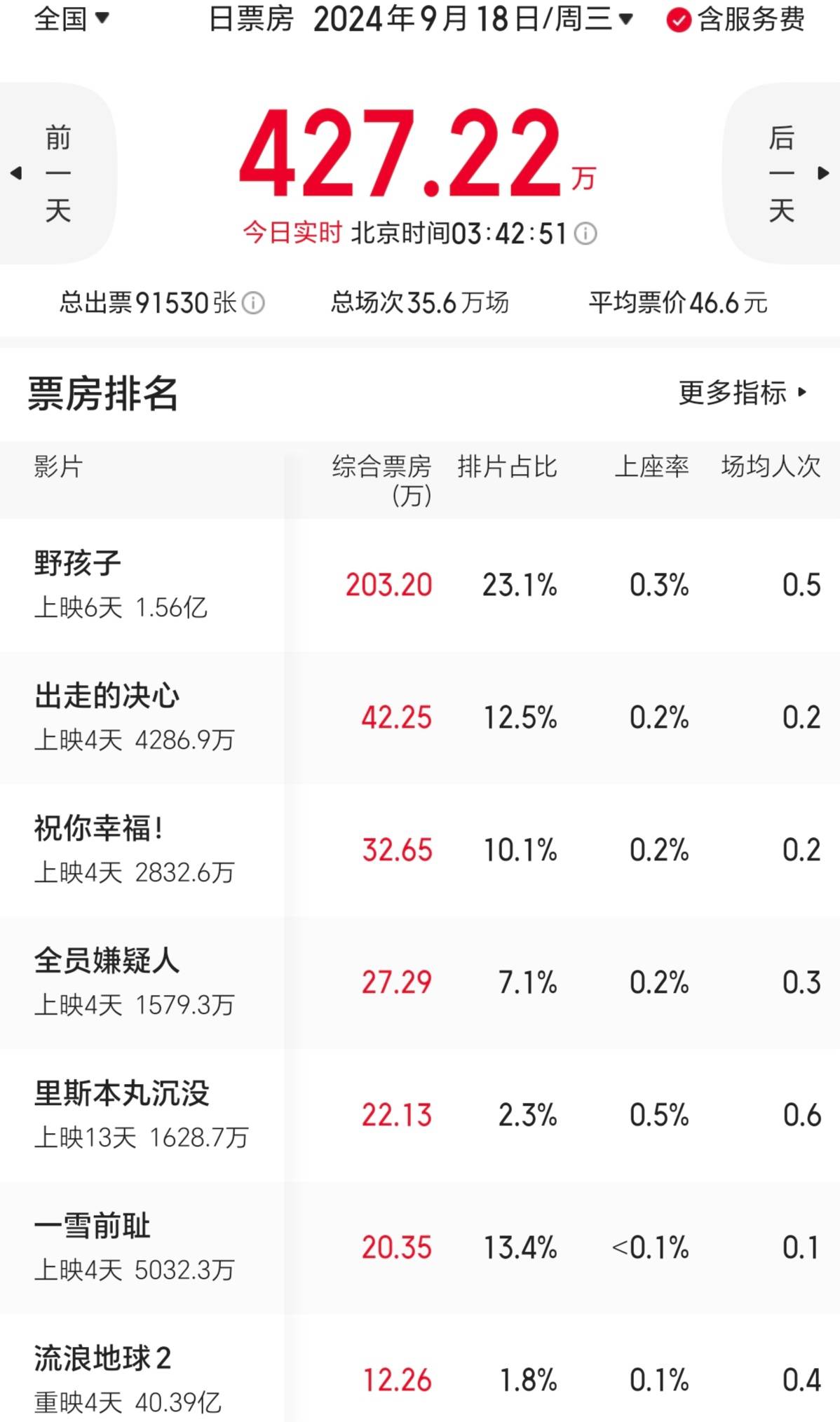This screenshot has width=840, height=1422.
Task: Activate the 后一天 next day control
Action: pyautogui.click(x=782, y=174)
